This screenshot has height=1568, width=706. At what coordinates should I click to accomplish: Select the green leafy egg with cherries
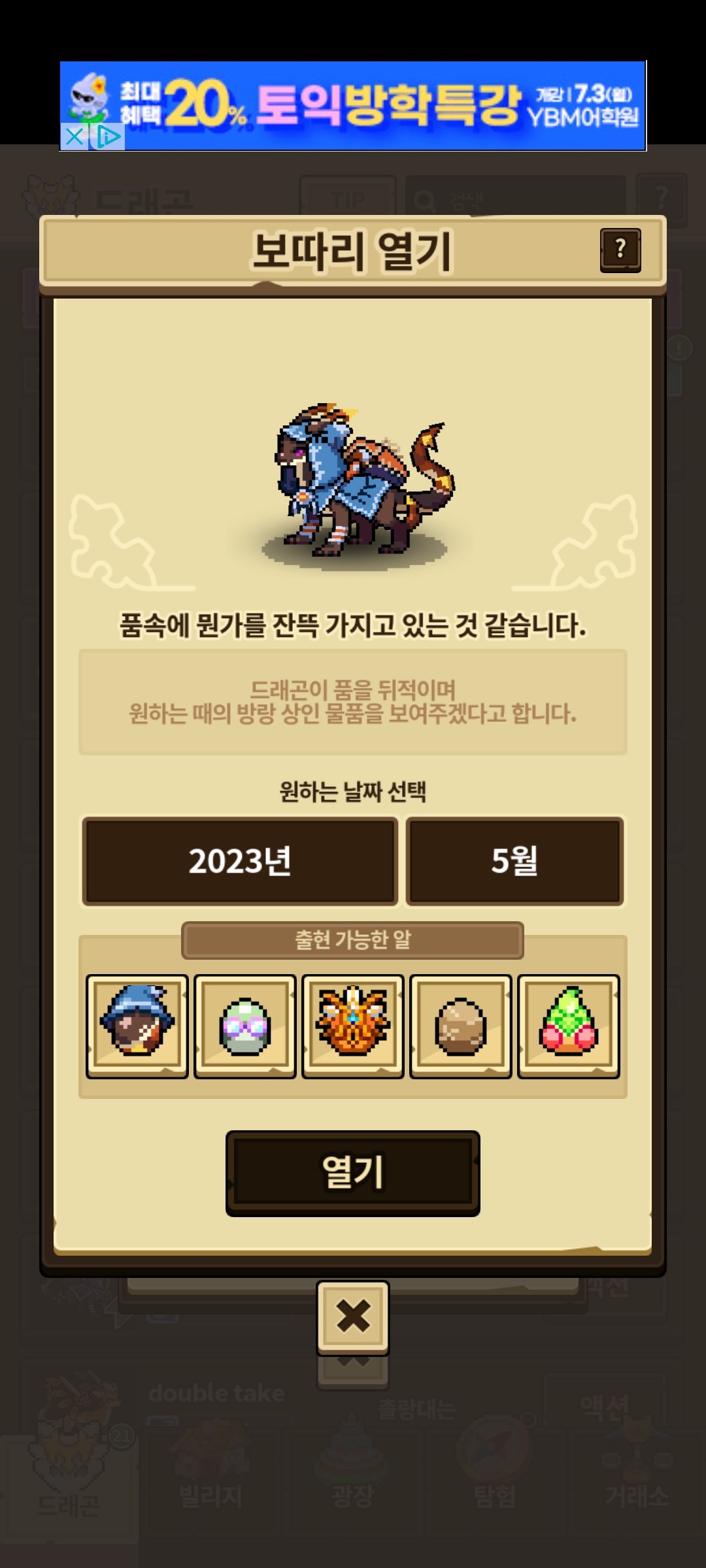click(x=569, y=1026)
